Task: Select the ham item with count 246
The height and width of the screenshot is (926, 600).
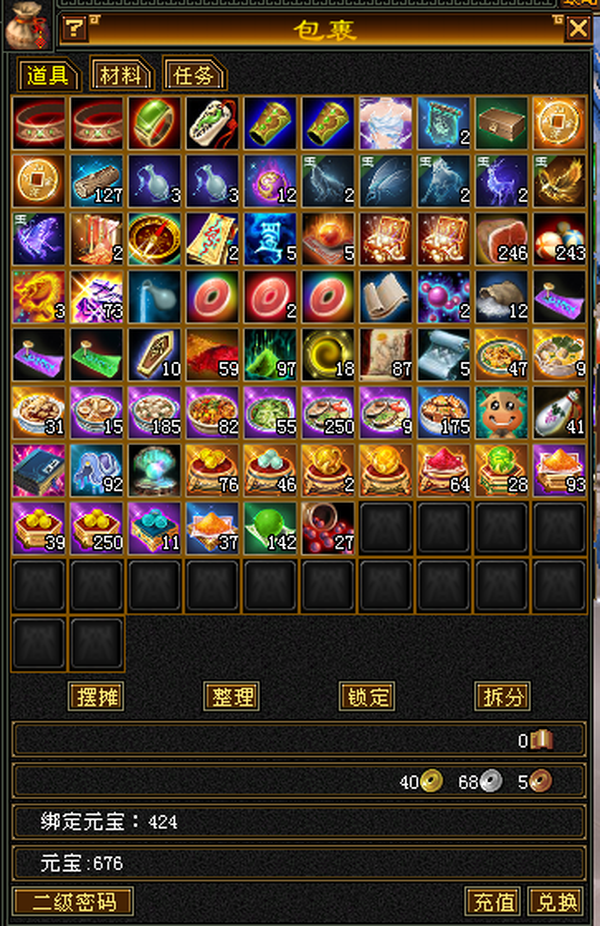Action: [502, 238]
